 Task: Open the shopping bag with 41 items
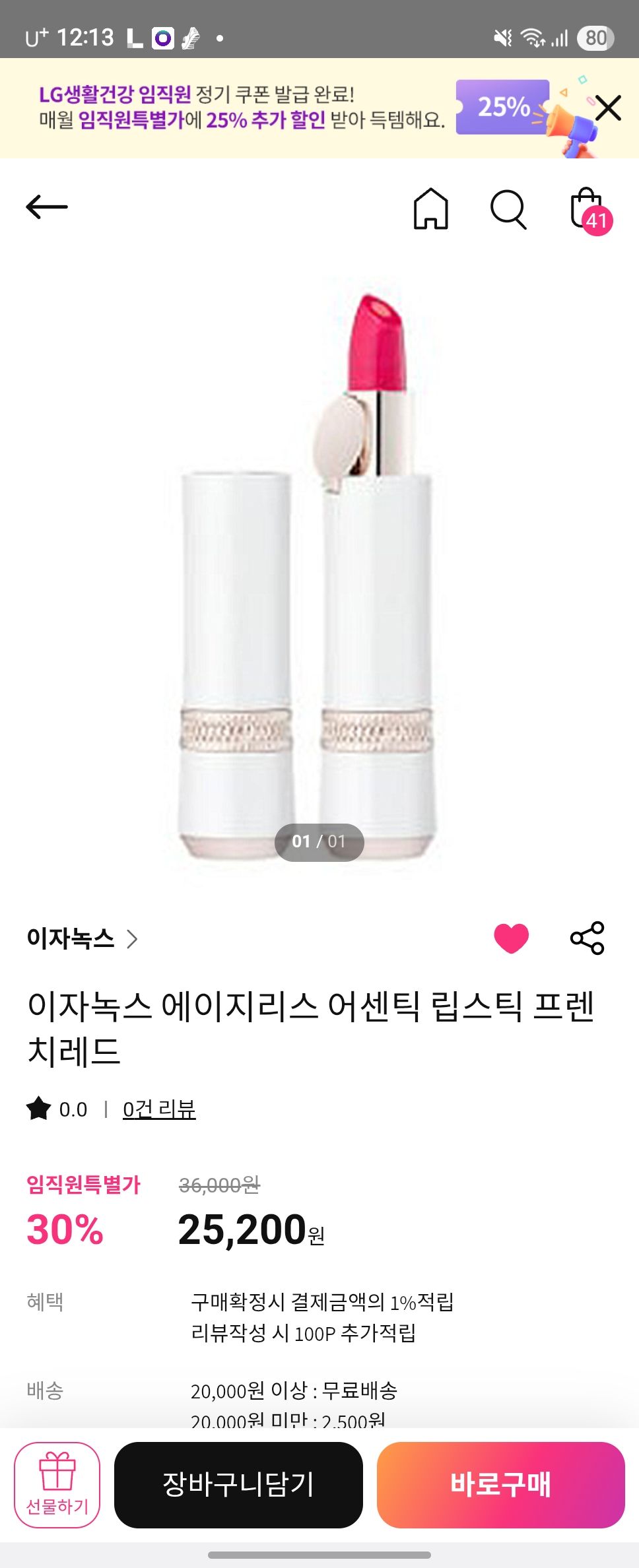tap(588, 210)
